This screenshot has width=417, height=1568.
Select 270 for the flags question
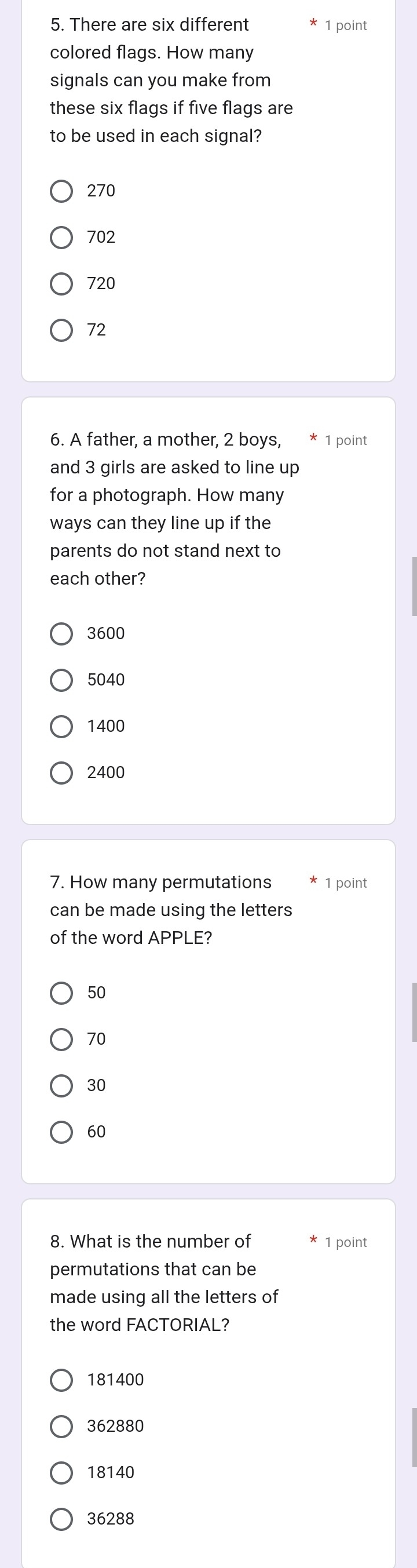[61, 191]
